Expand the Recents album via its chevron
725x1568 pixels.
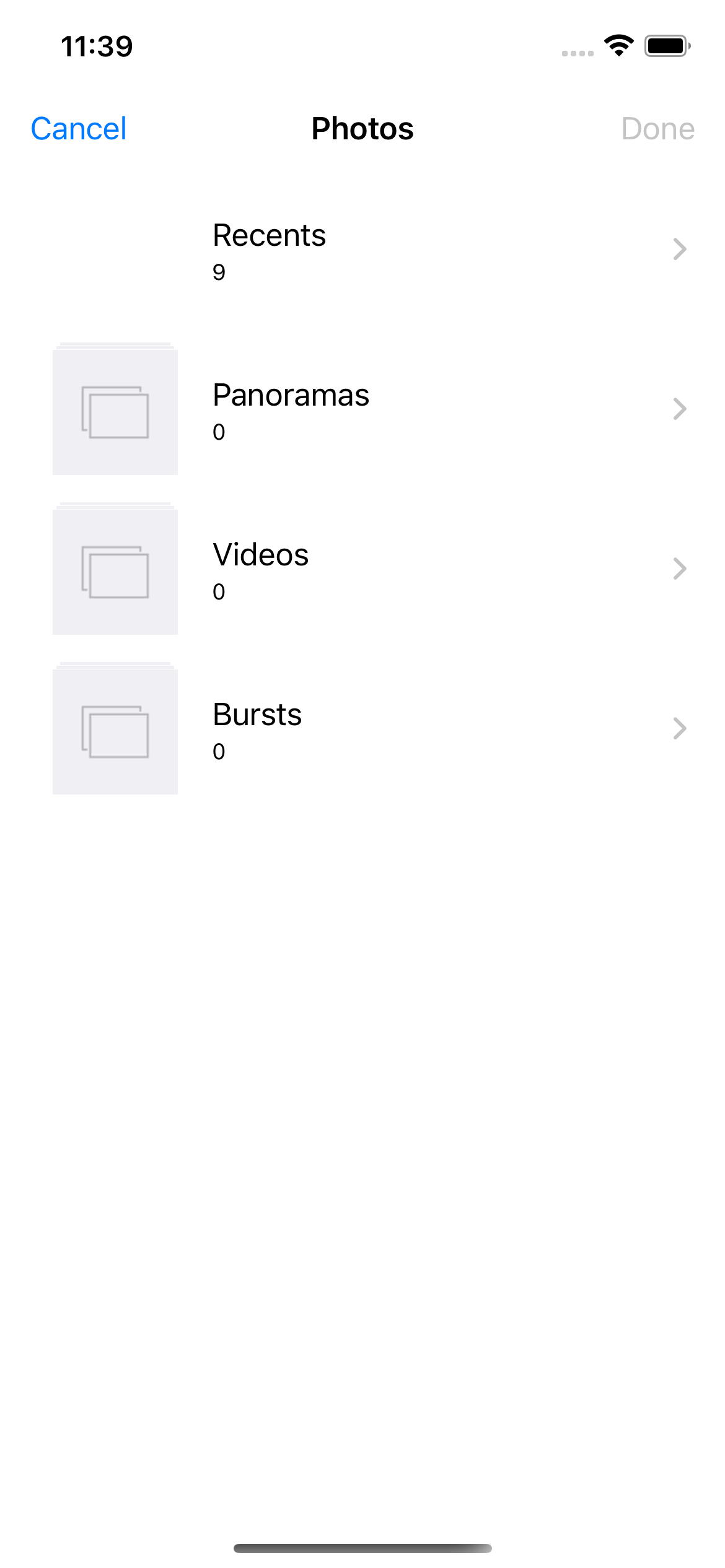tap(680, 250)
